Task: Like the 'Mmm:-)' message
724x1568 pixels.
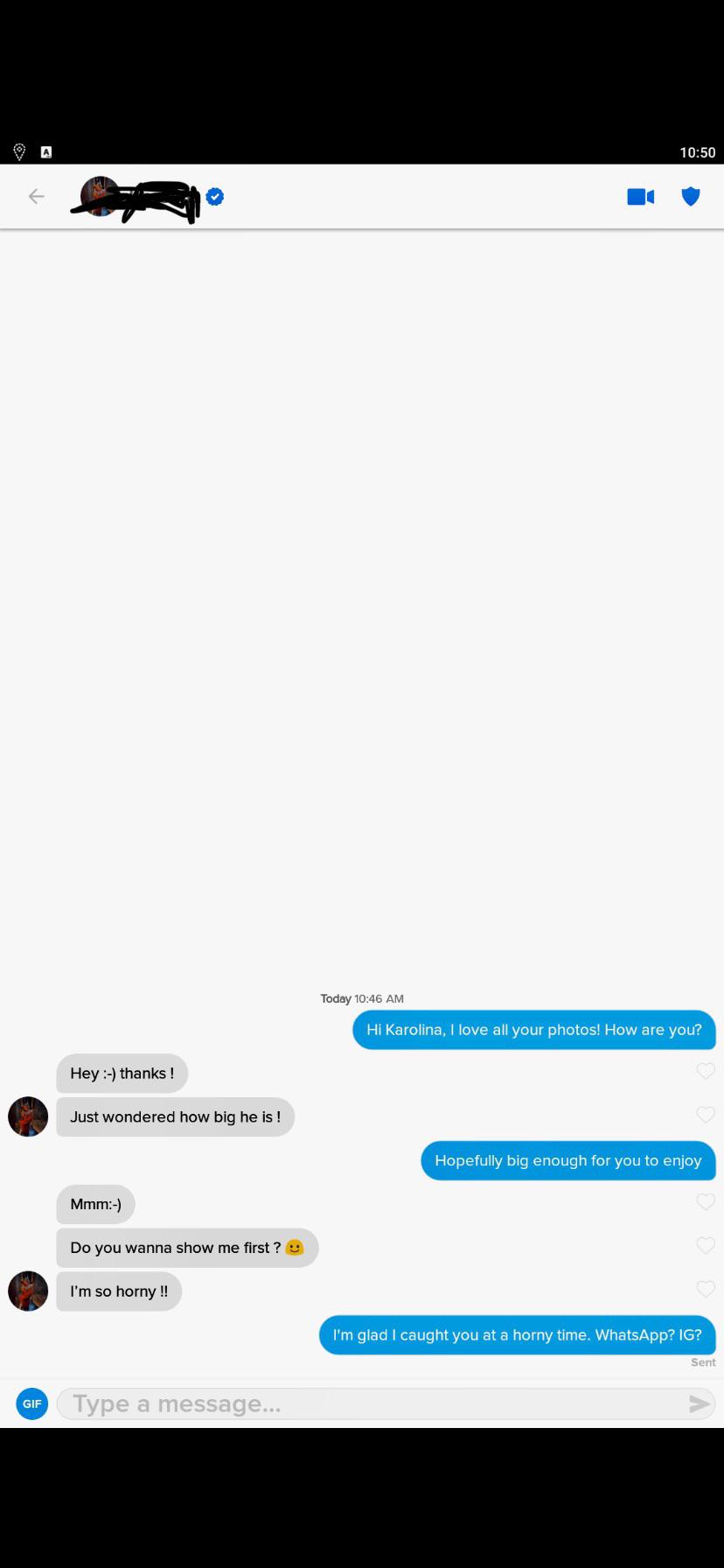Action: pos(706,1201)
